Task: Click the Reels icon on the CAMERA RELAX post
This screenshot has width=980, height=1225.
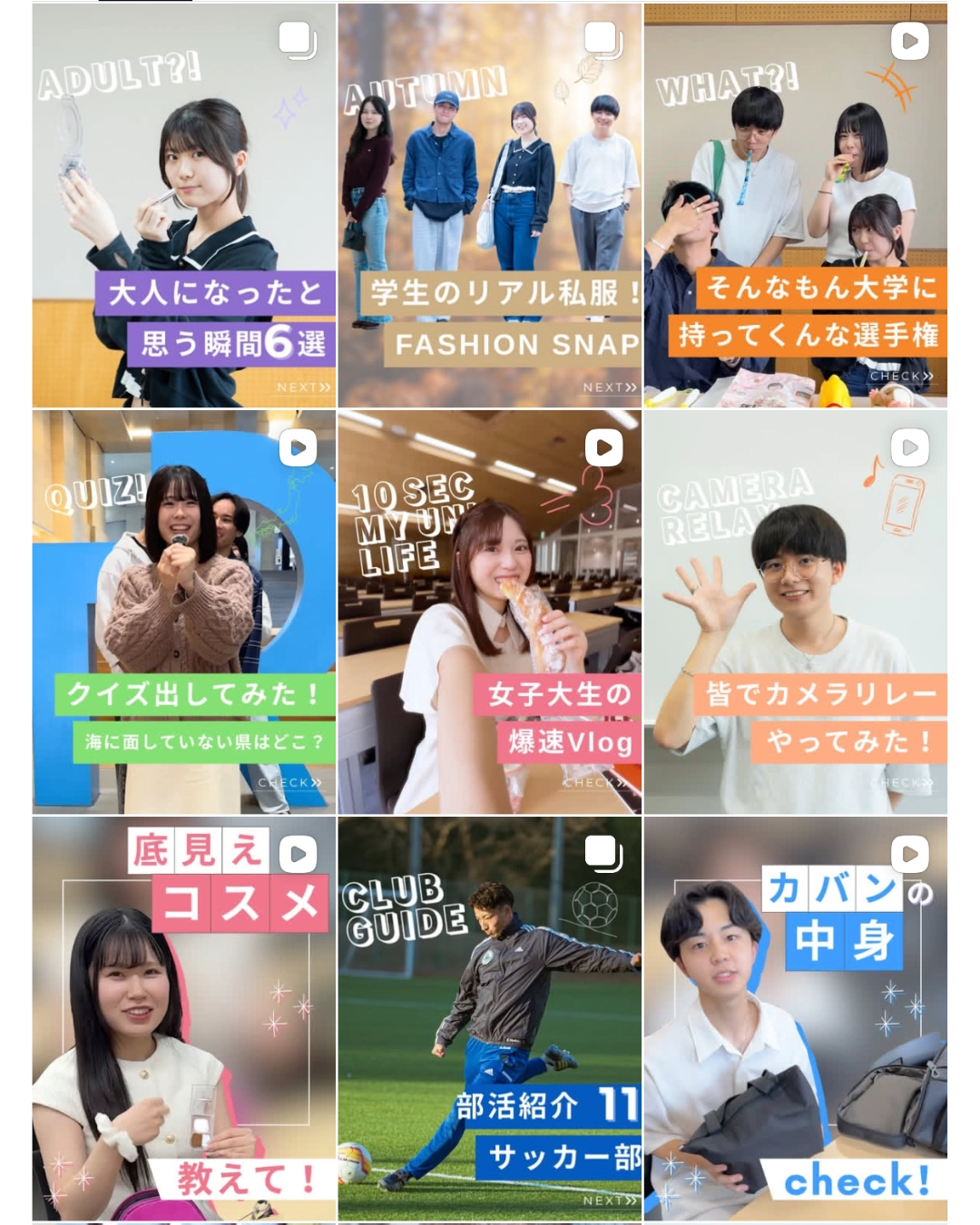Action: click(x=908, y=447)
